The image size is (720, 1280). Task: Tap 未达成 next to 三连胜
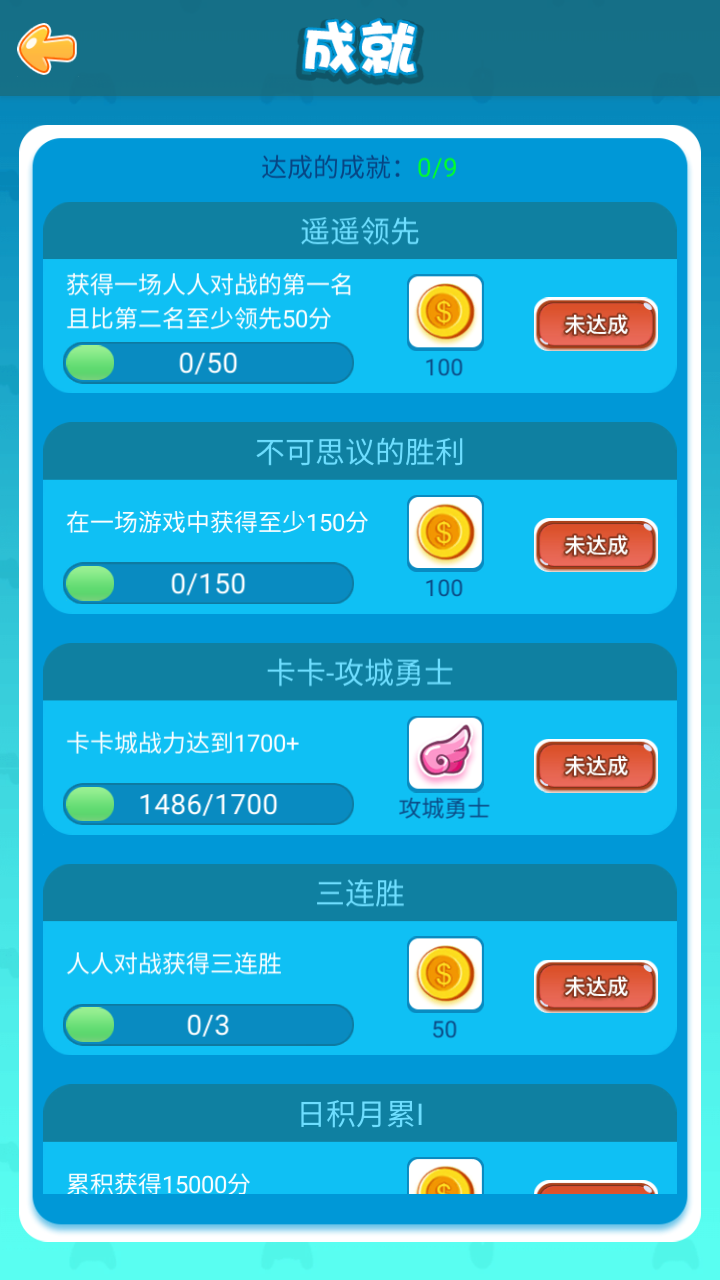point(595,986)
